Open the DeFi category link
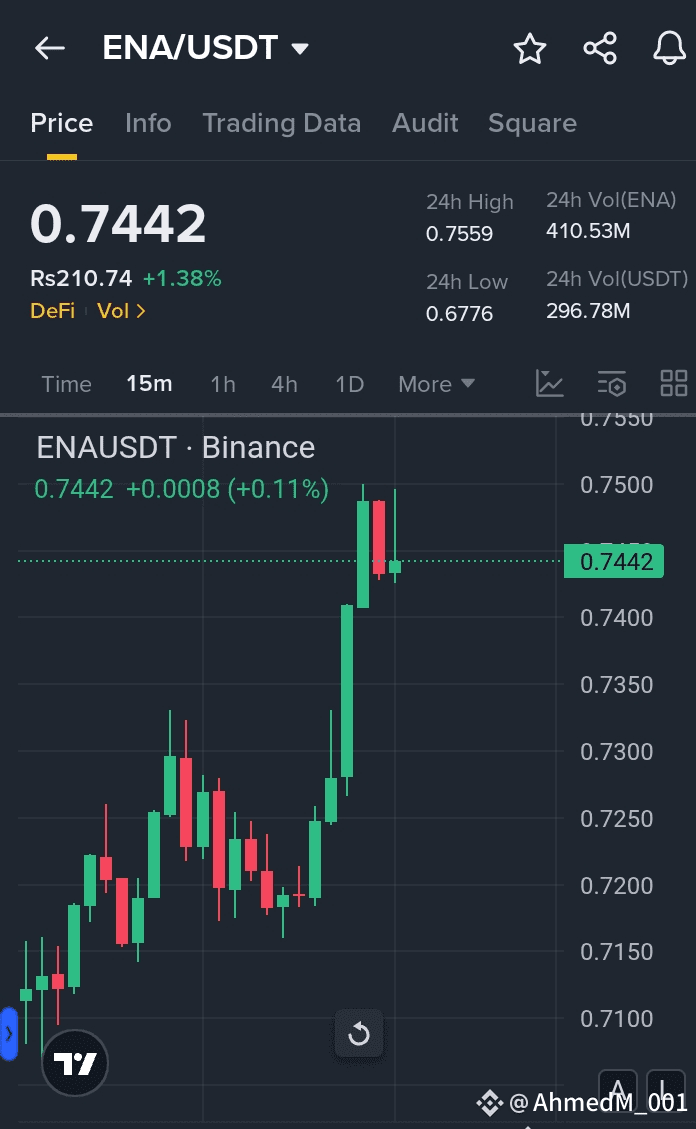Viewport: 696px width, 1129px height. click(53, 311)
